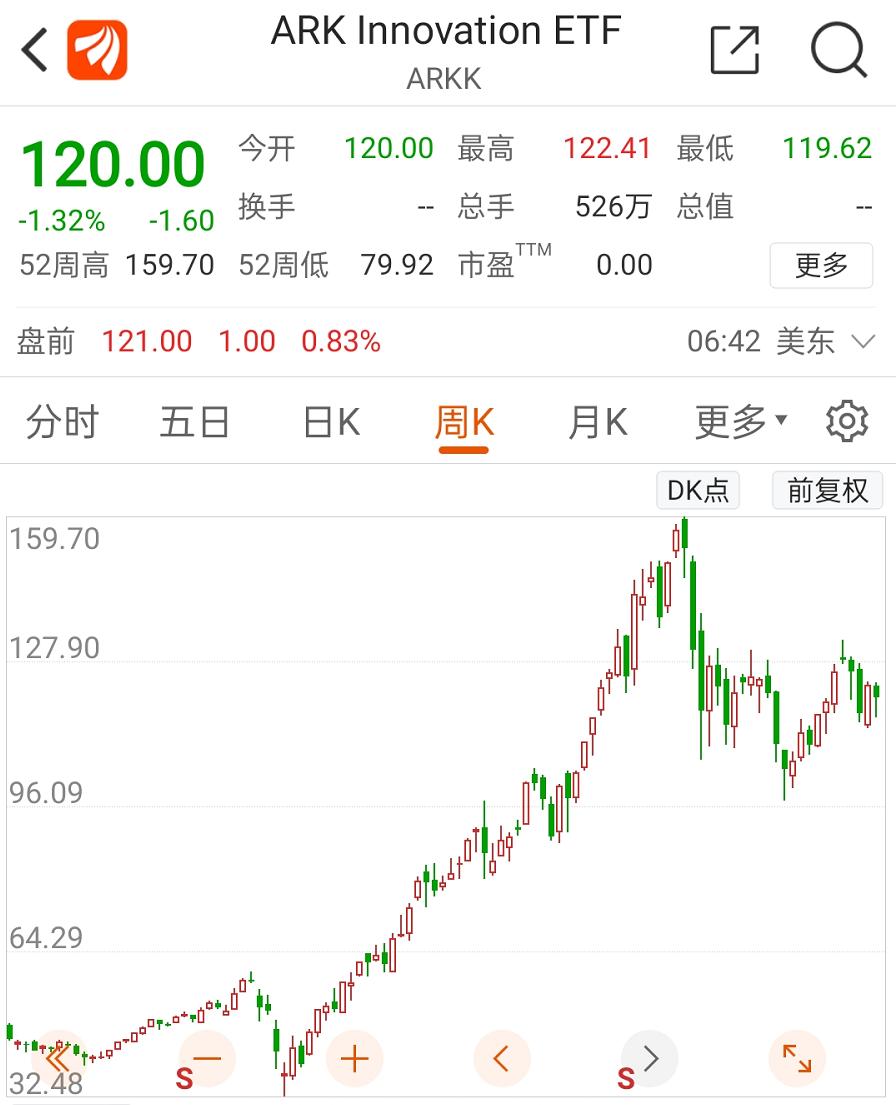Switch to the 五日 chart tab
896x1105 pixels.
pyautogui.click(x=195, y=422)
